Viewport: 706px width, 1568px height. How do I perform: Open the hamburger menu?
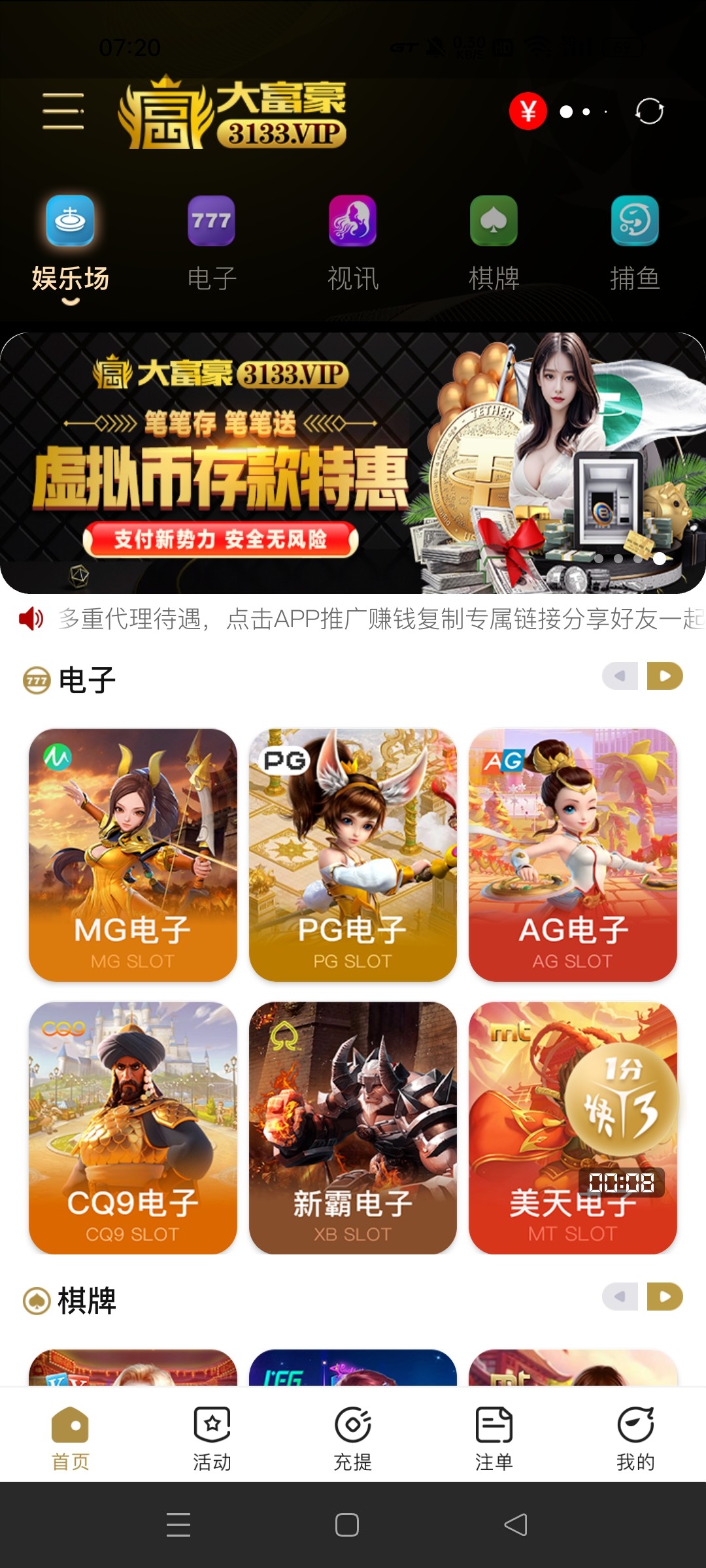[63, 111]
